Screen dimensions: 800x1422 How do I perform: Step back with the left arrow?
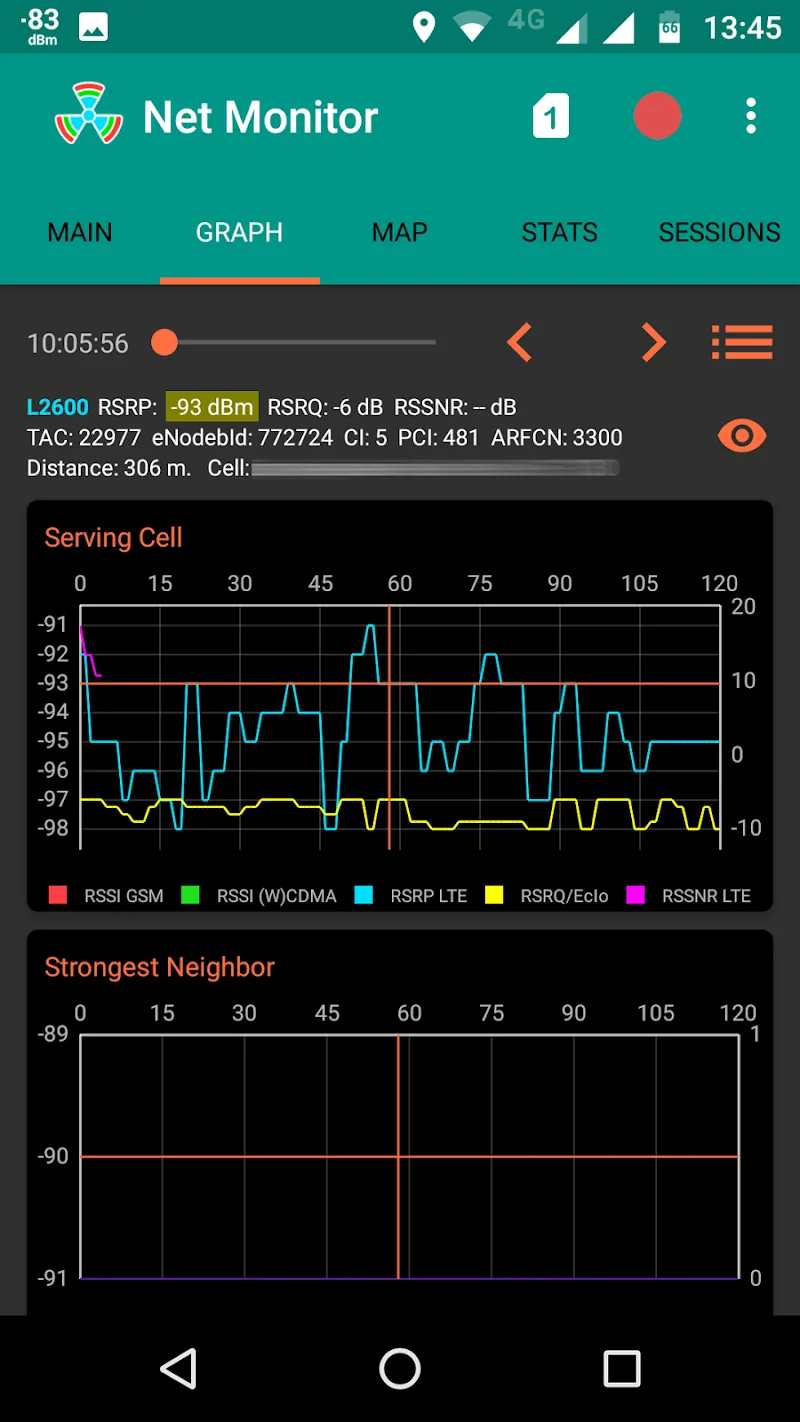tap(519, 343)
